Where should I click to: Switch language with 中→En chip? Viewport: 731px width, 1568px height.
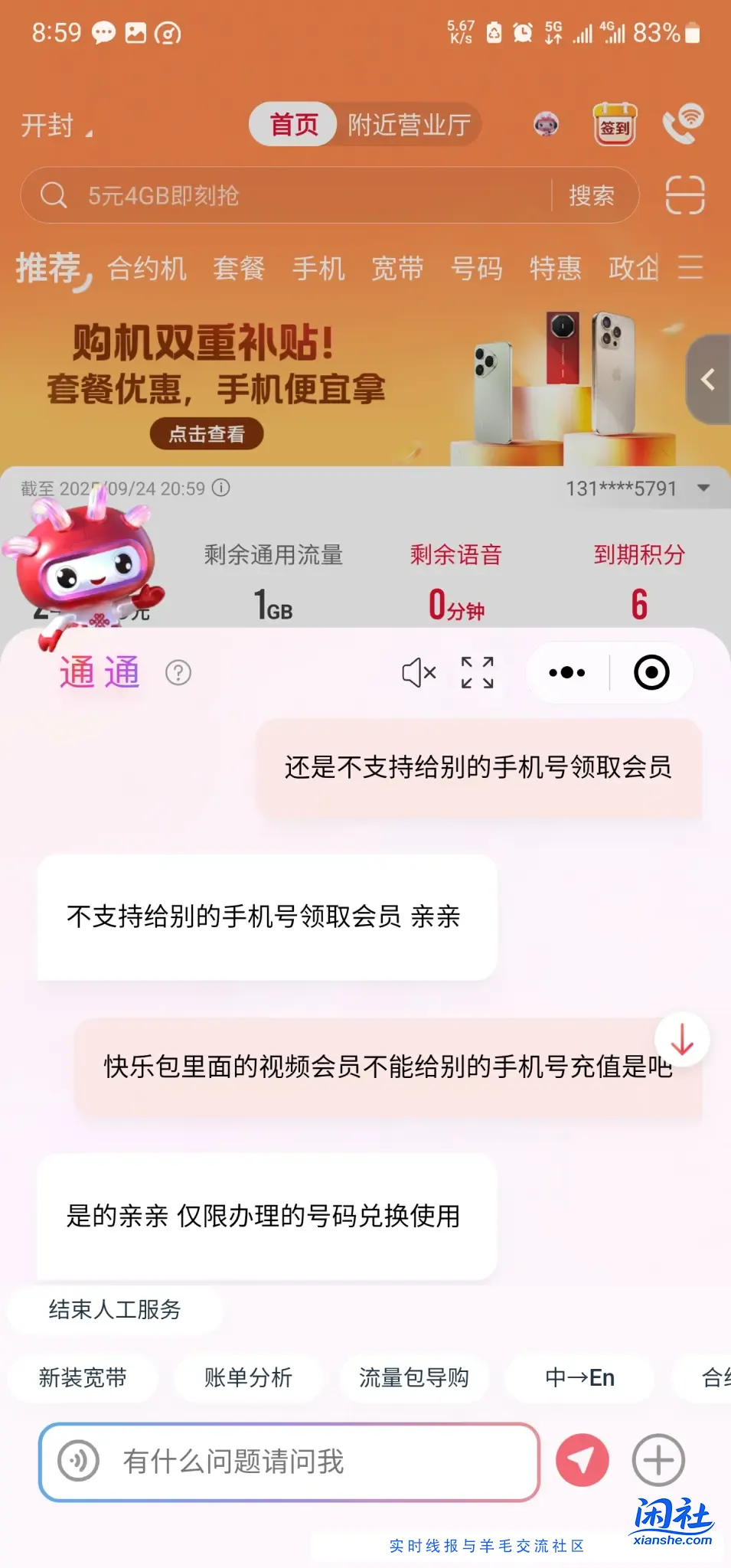click(579, 1377)
